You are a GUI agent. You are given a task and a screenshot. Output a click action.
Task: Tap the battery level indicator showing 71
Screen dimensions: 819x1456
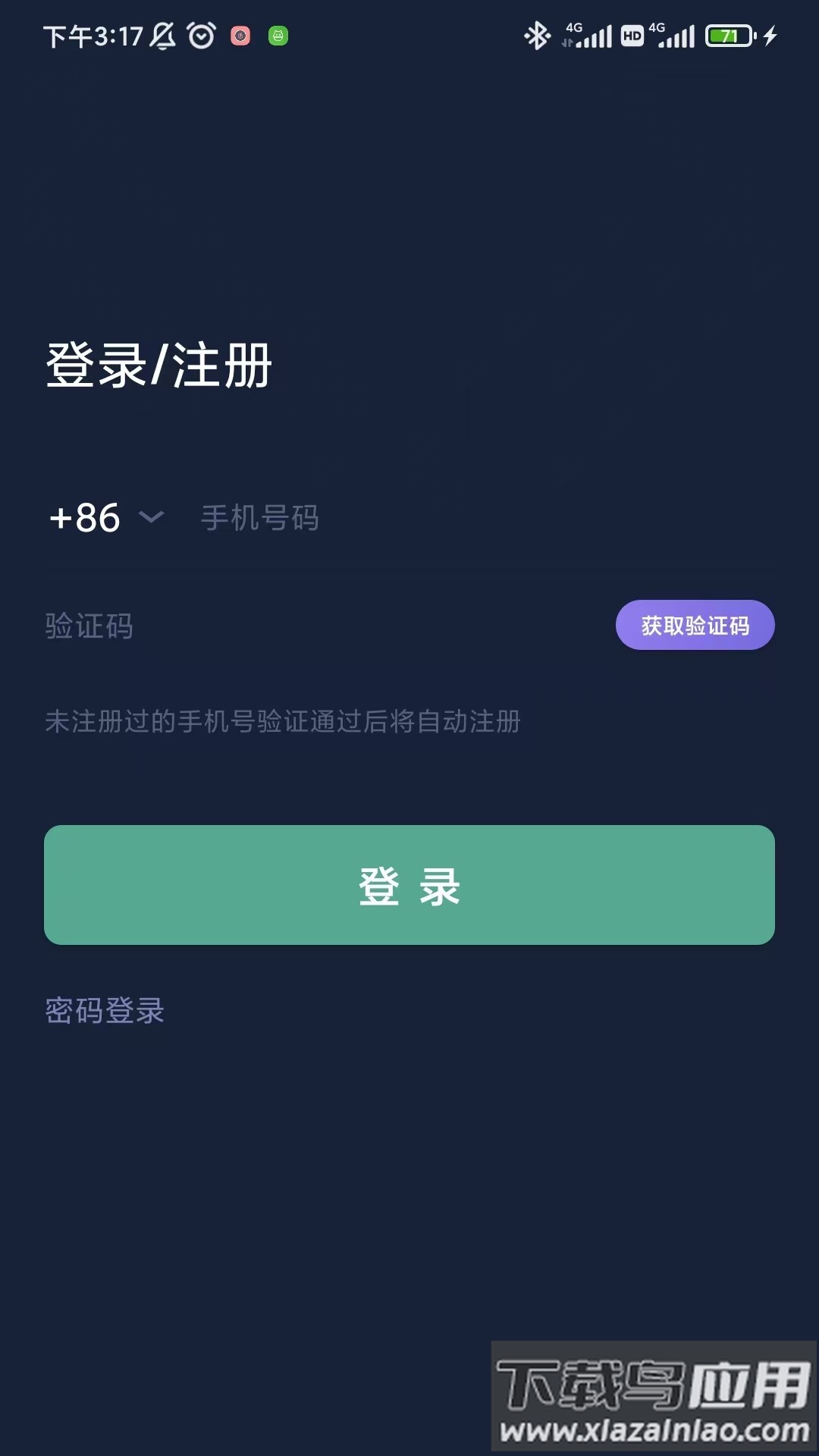tap(728, 34)
